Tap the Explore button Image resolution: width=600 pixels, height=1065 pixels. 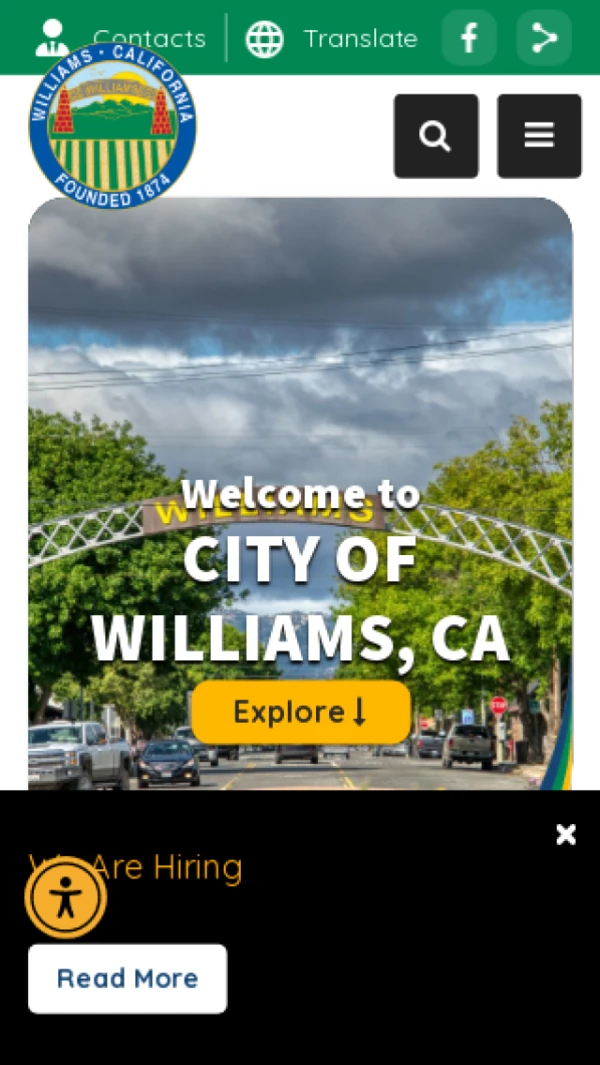[x=301, y=712]
